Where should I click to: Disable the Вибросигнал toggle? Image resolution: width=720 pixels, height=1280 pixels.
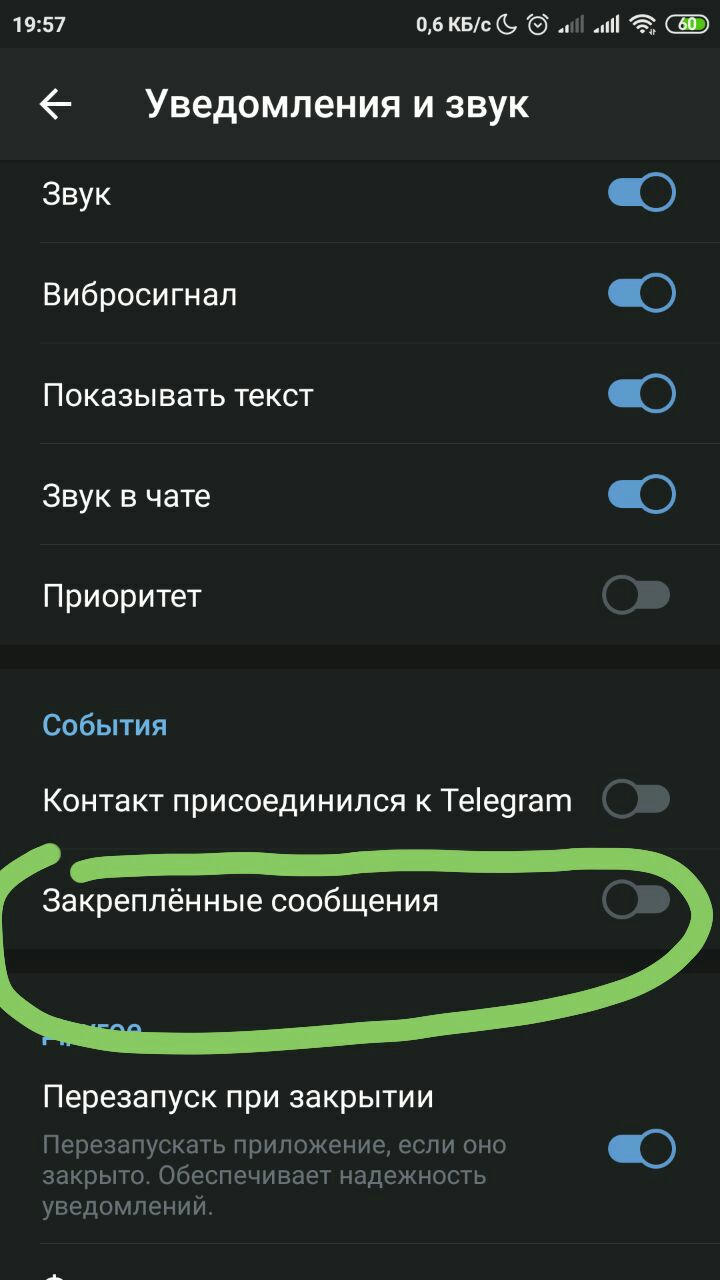641,294
